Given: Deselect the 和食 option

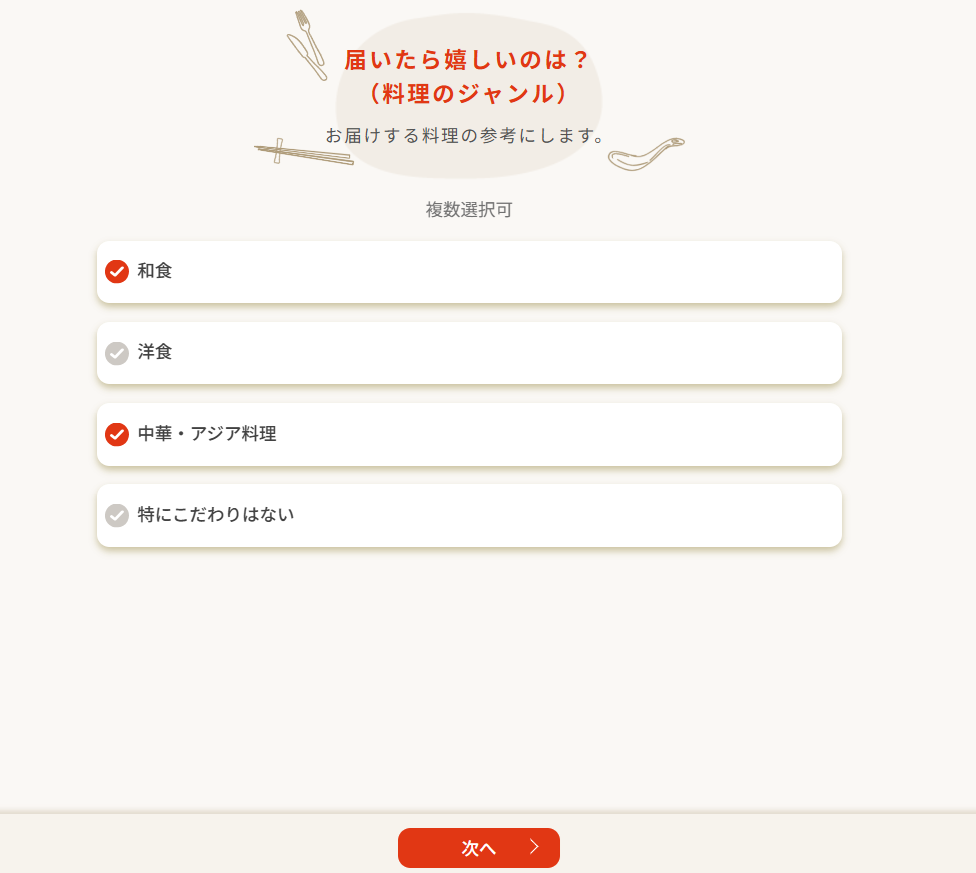Looking at the screenshot, I should point(468,271).
